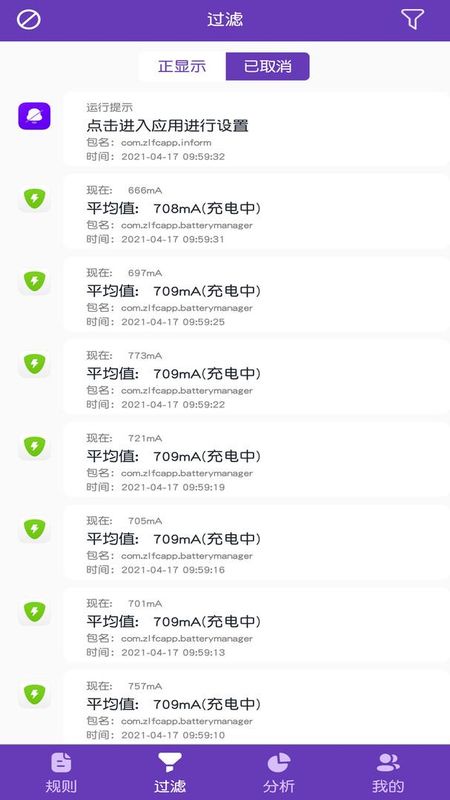Open the 我的 tab
The height and width of the screenshot is (800, 450).
388,772
